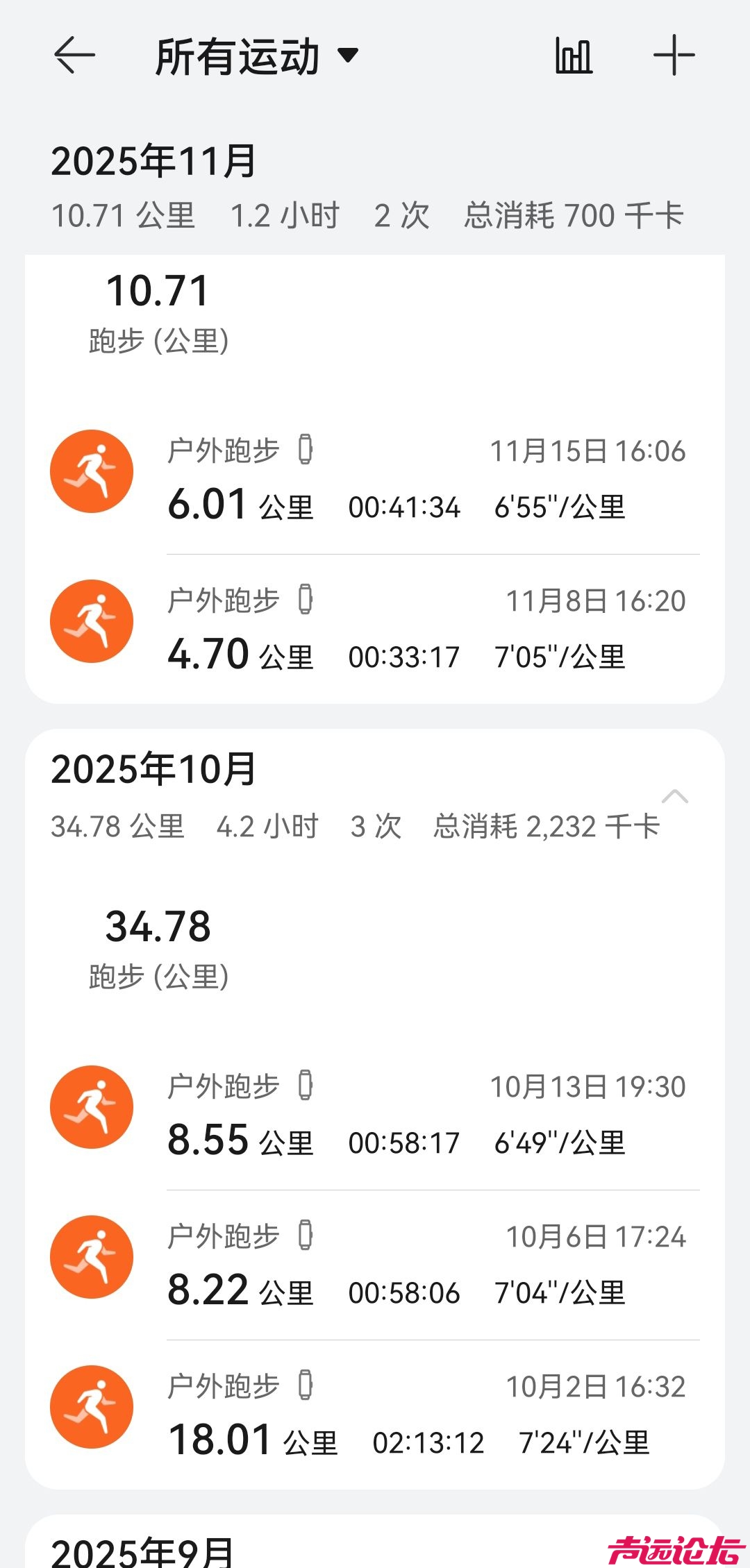The width and height of the screenshot is (750, 1568).
Task: Go back using the top arrow
Action: click(x=74, y=56)
